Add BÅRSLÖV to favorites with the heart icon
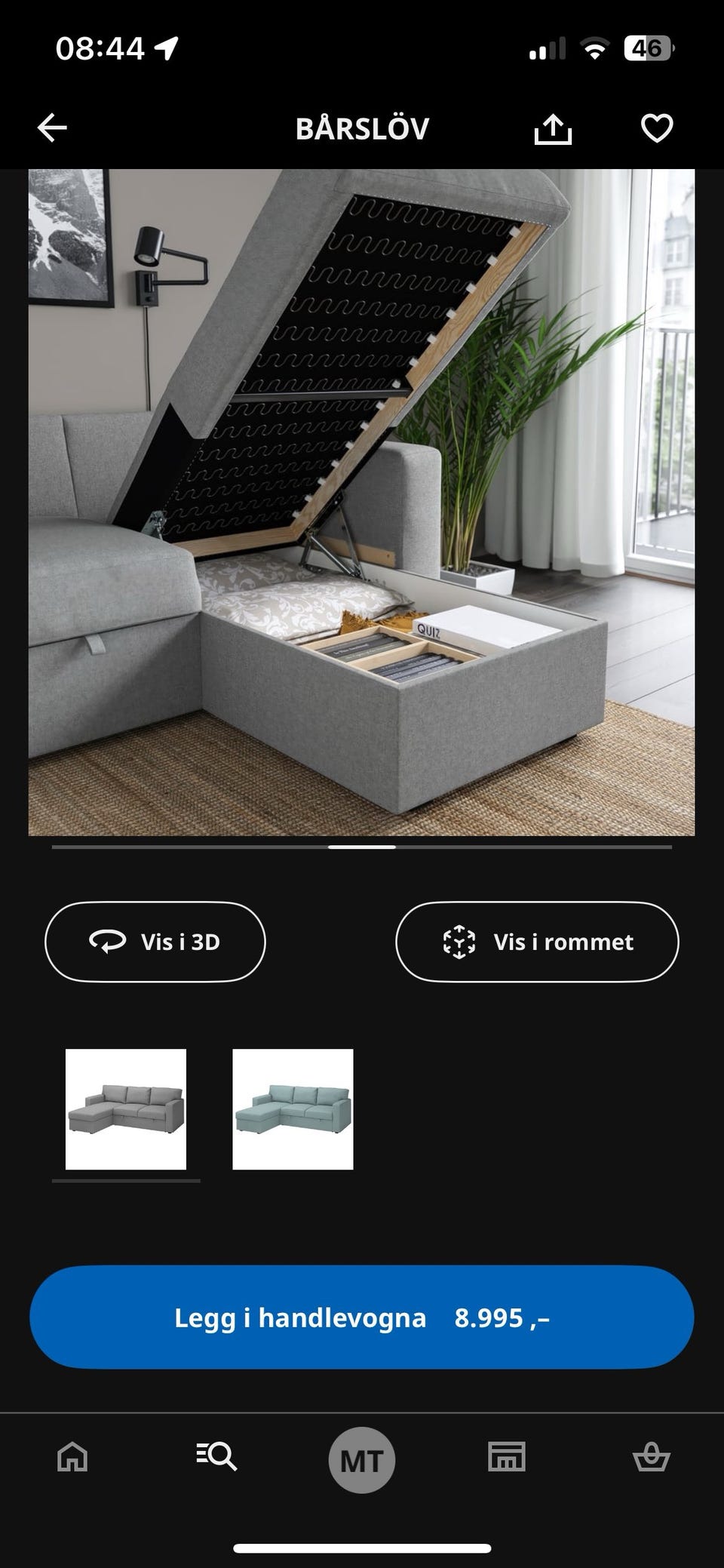 [x=655, y=127]
